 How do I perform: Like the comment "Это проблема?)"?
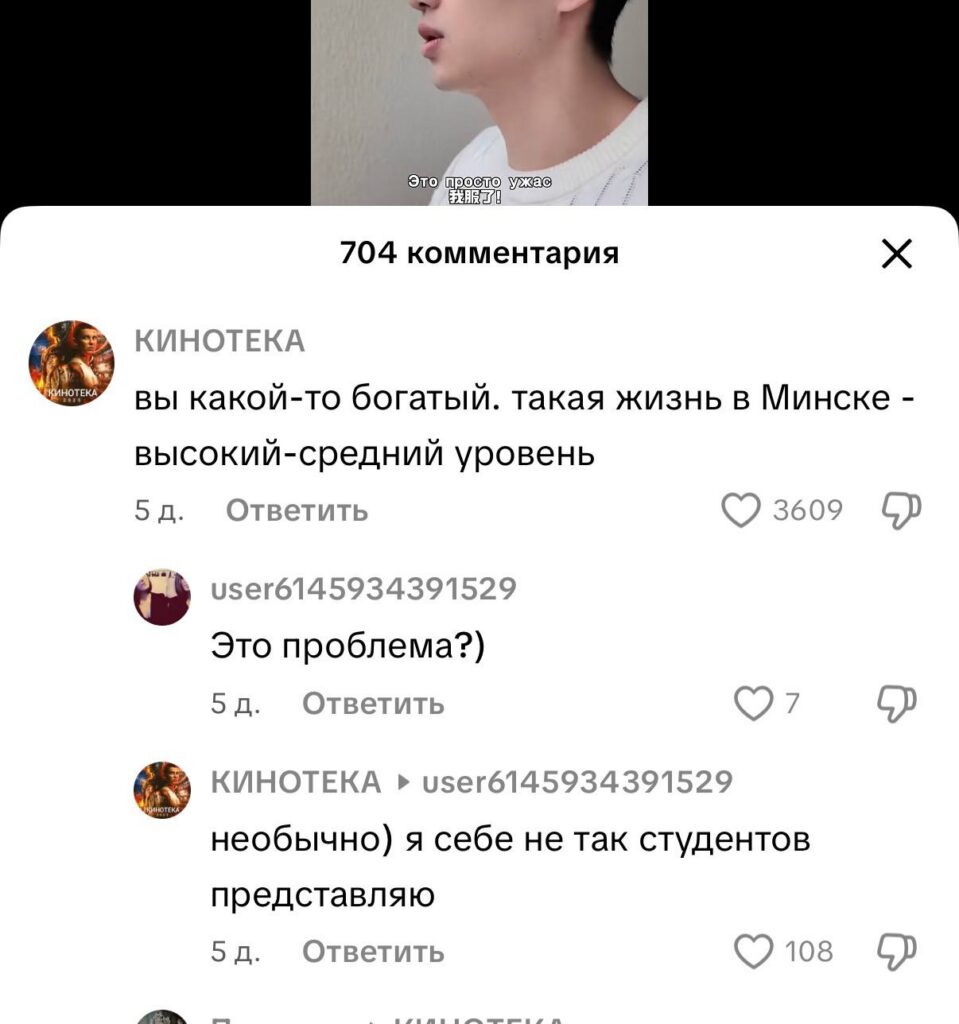(x=752, y=704)
